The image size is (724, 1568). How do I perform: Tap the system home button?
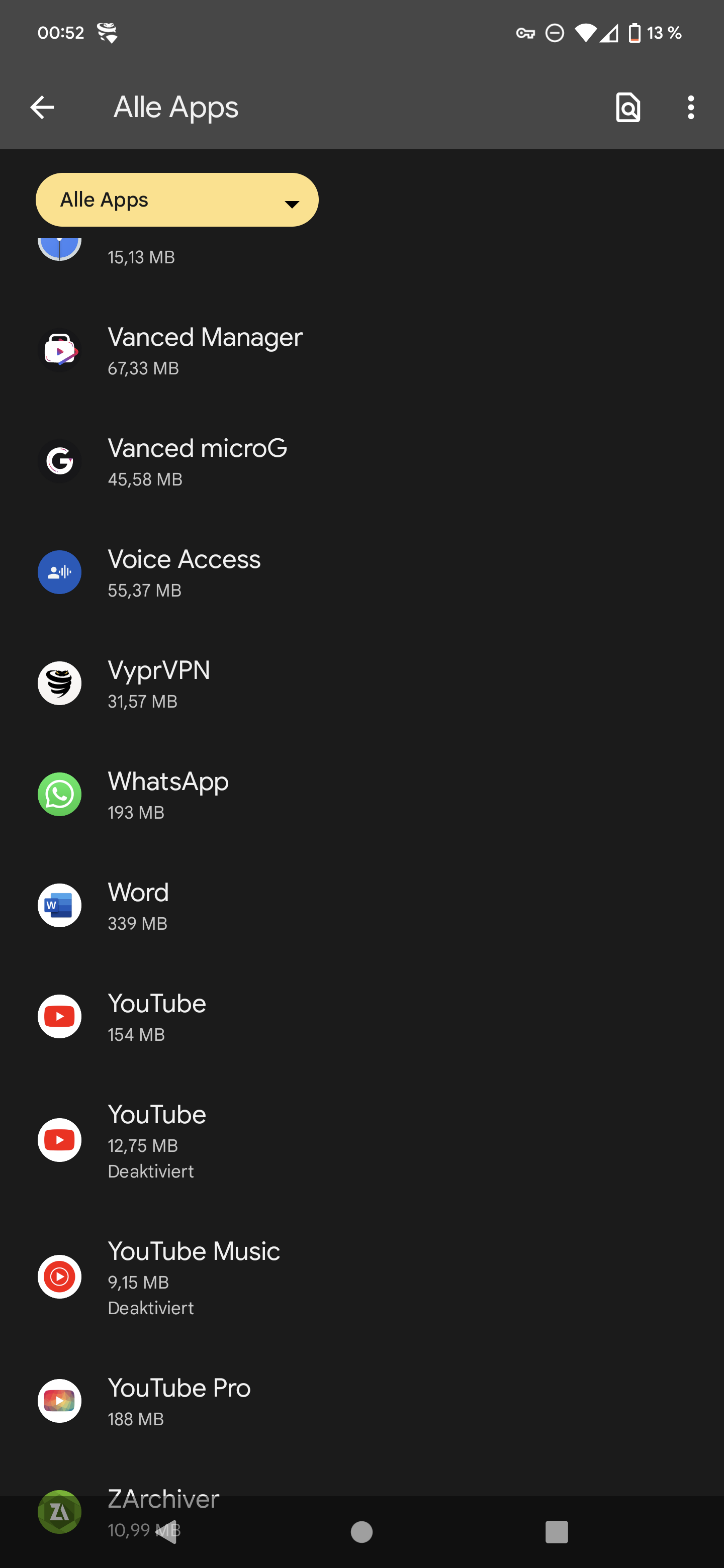click(361, 1531)
